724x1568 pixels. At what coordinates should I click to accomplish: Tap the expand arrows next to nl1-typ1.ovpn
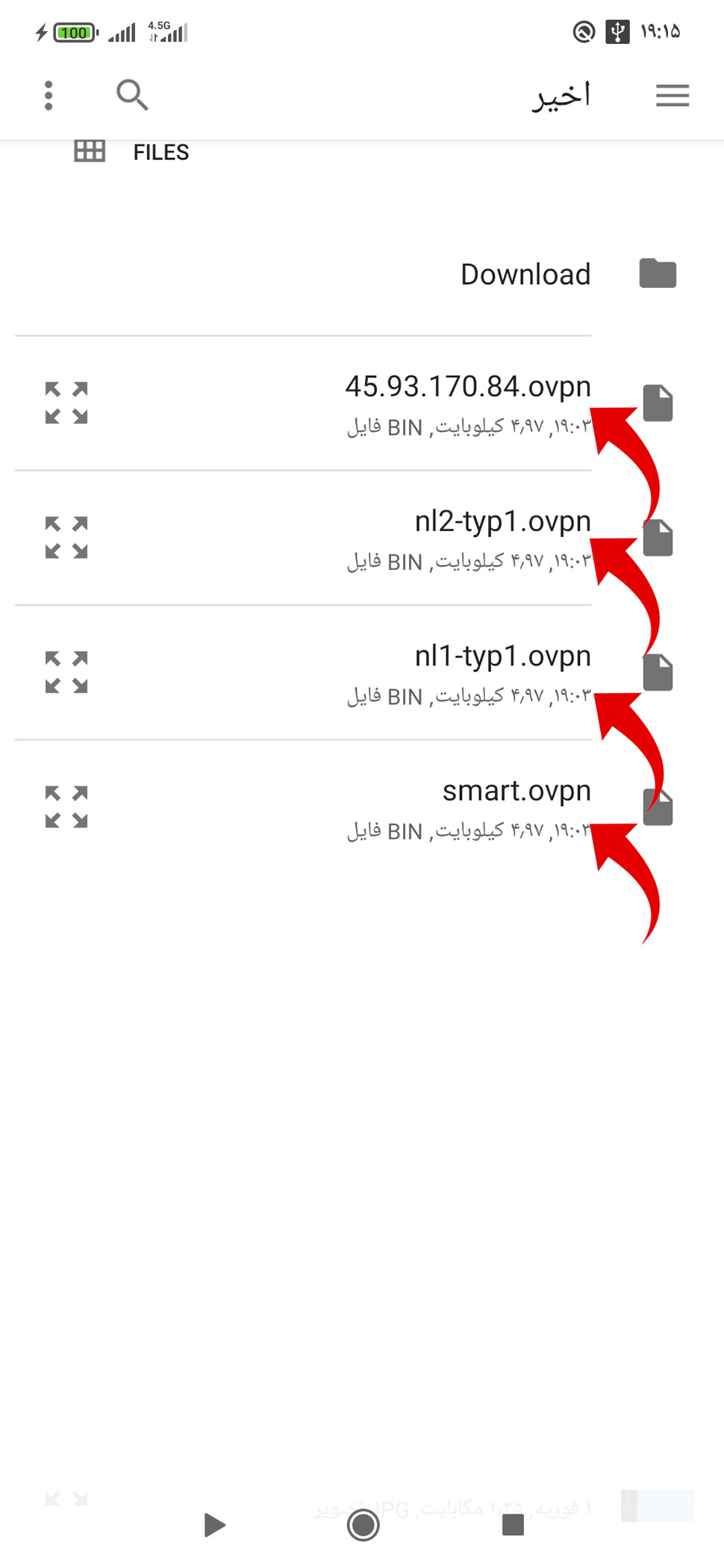(65, 671)
